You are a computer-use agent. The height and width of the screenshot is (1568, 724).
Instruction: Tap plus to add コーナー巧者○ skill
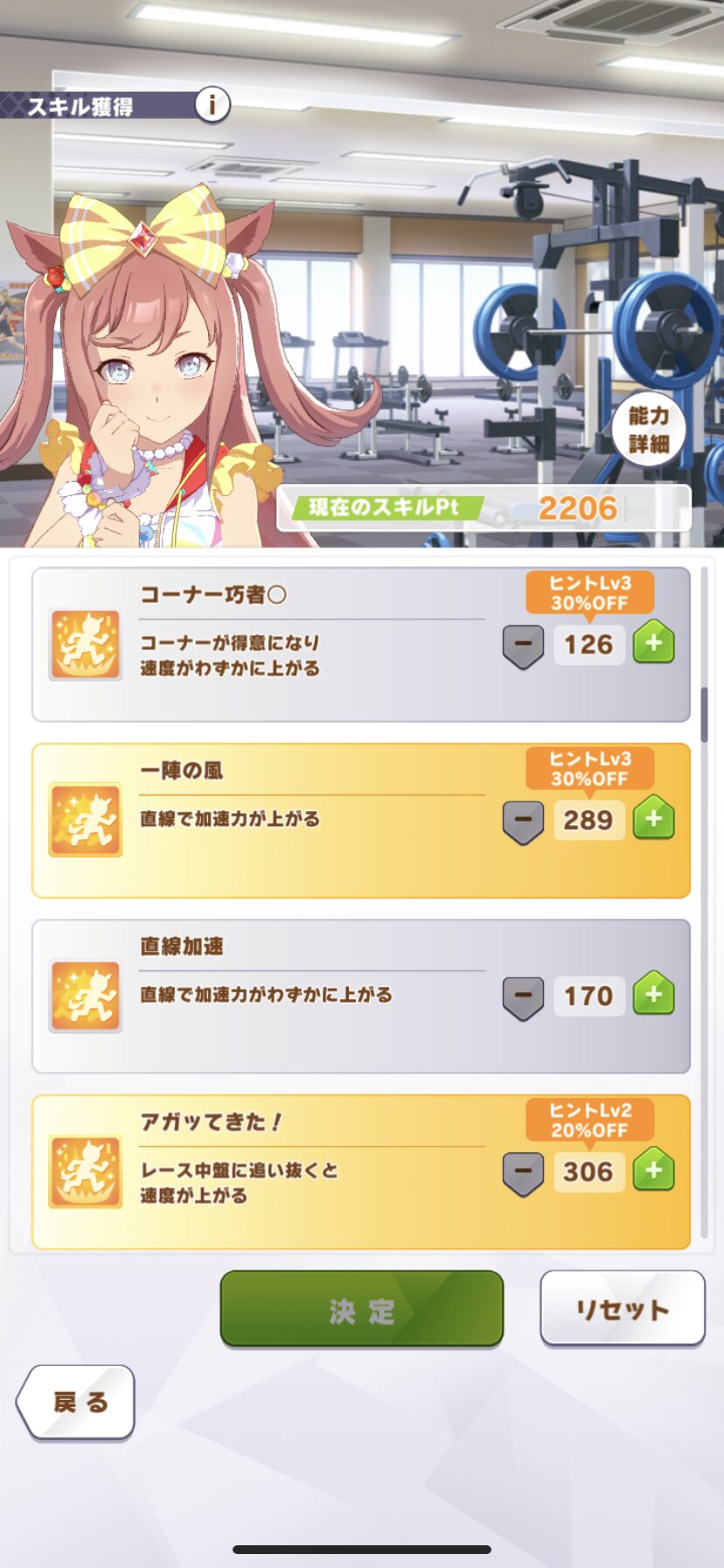point(653,644)
